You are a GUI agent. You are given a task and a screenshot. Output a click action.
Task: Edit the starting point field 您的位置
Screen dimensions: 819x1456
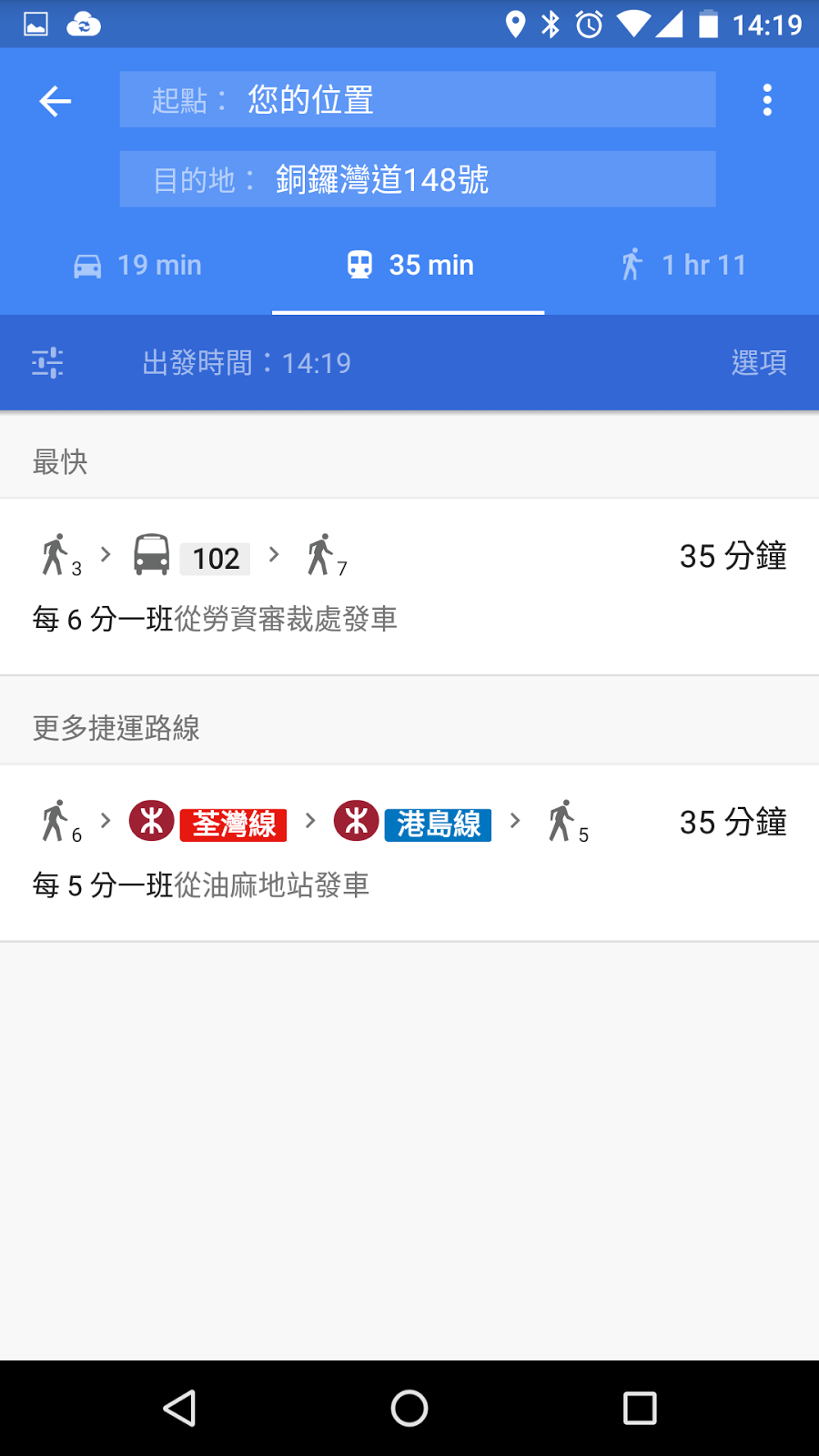point(417,100)
